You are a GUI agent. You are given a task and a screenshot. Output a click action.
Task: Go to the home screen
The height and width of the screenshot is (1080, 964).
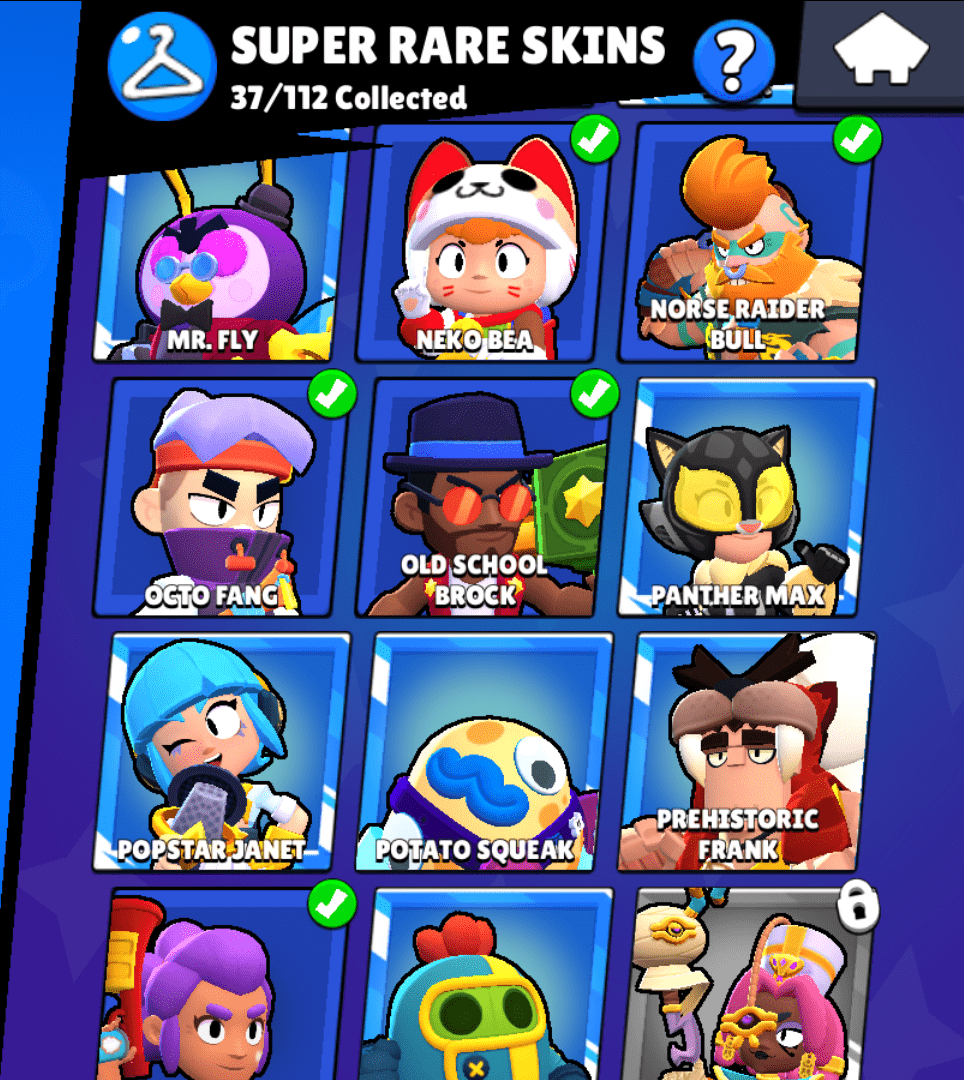881,54
